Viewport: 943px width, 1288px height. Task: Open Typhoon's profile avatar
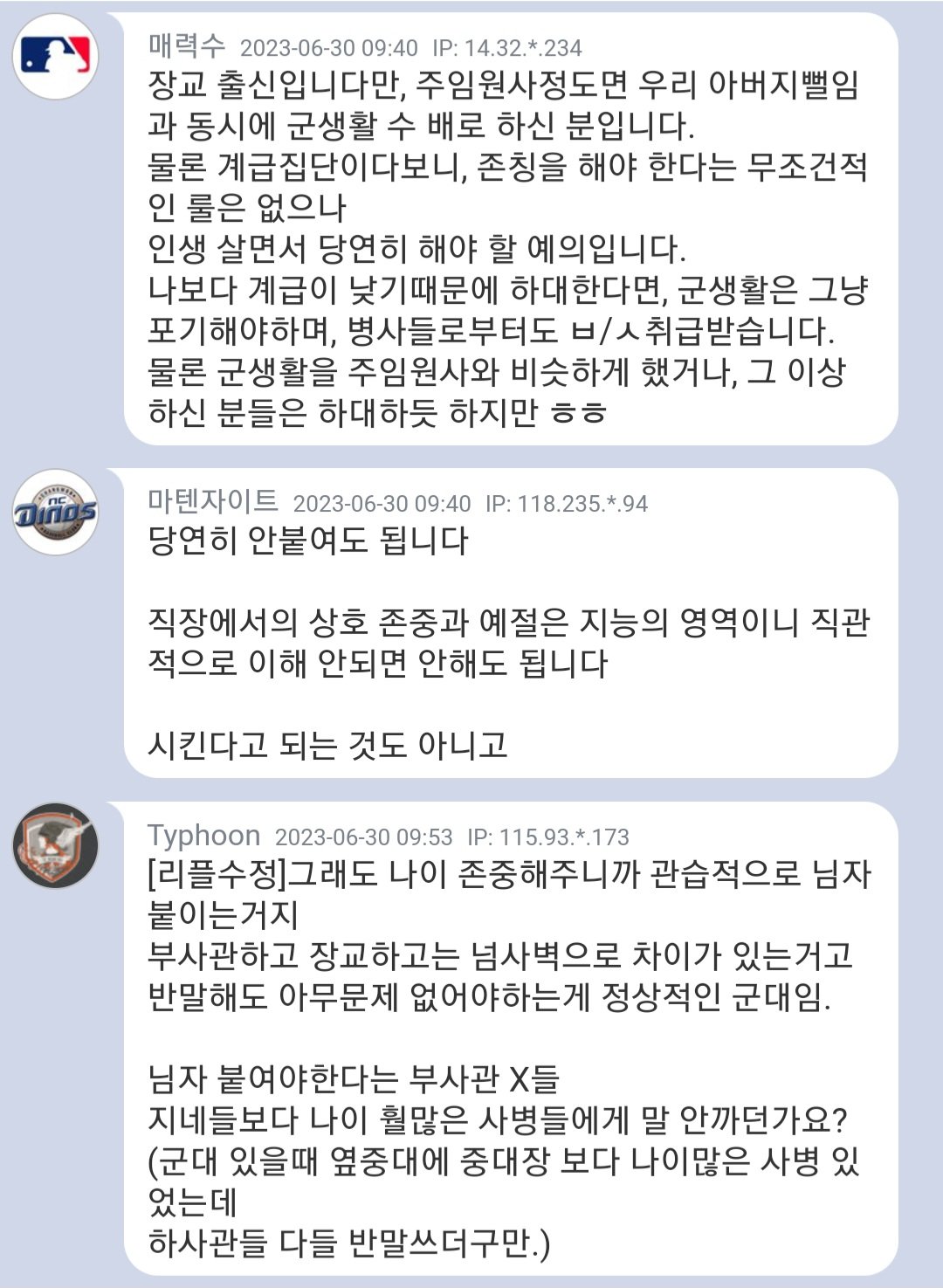pos(56,845)
